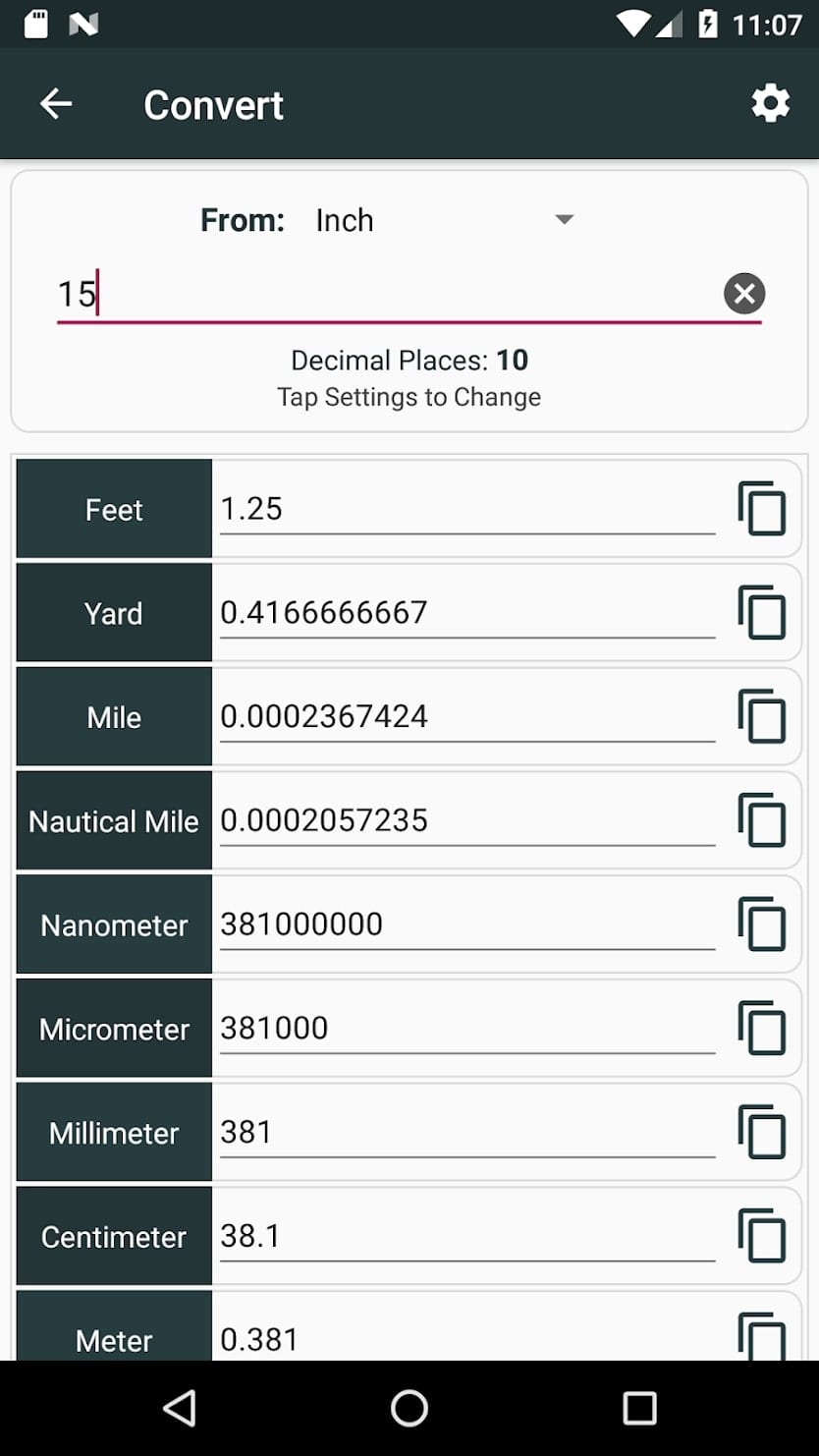
Task: Clear the entered value
Action: (744, 294)
